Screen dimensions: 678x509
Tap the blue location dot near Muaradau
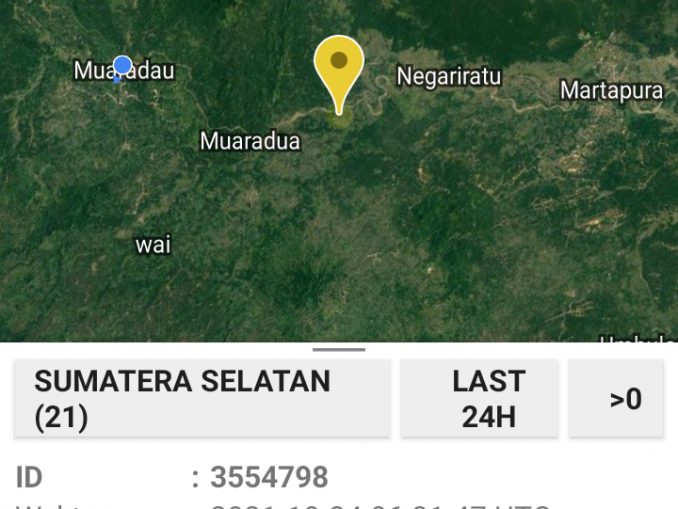tap(122, 67)
